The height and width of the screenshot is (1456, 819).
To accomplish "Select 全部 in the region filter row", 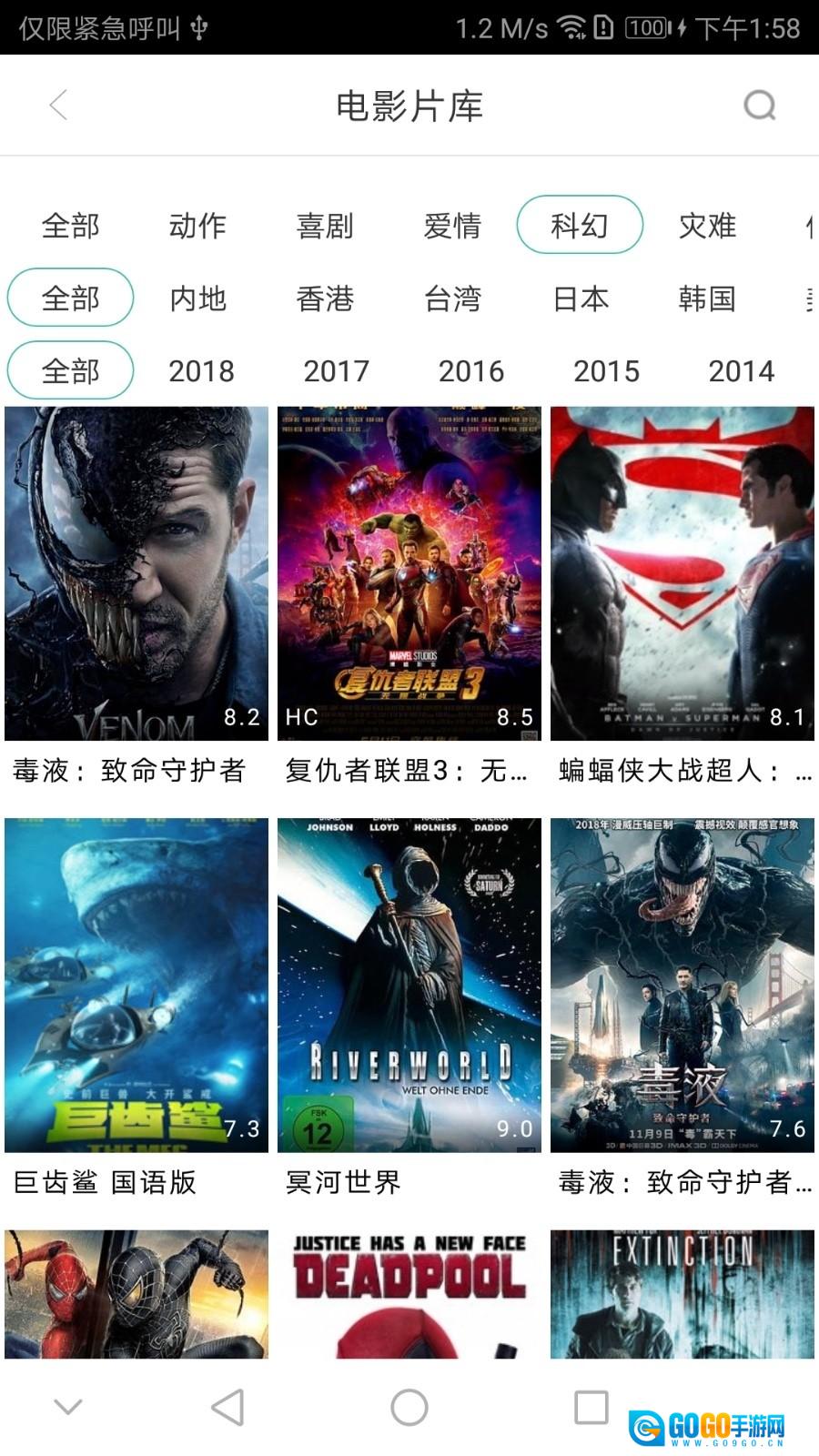I will pos(69,298).
